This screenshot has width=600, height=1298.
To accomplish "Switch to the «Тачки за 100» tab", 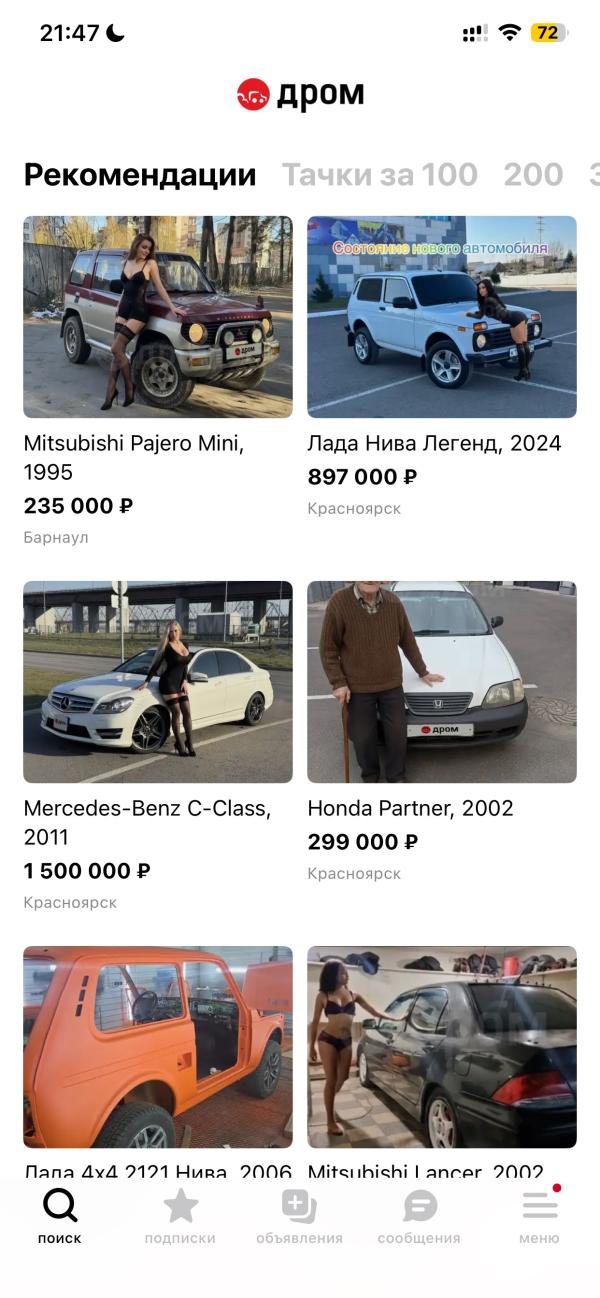I will [x=379, y=175].
